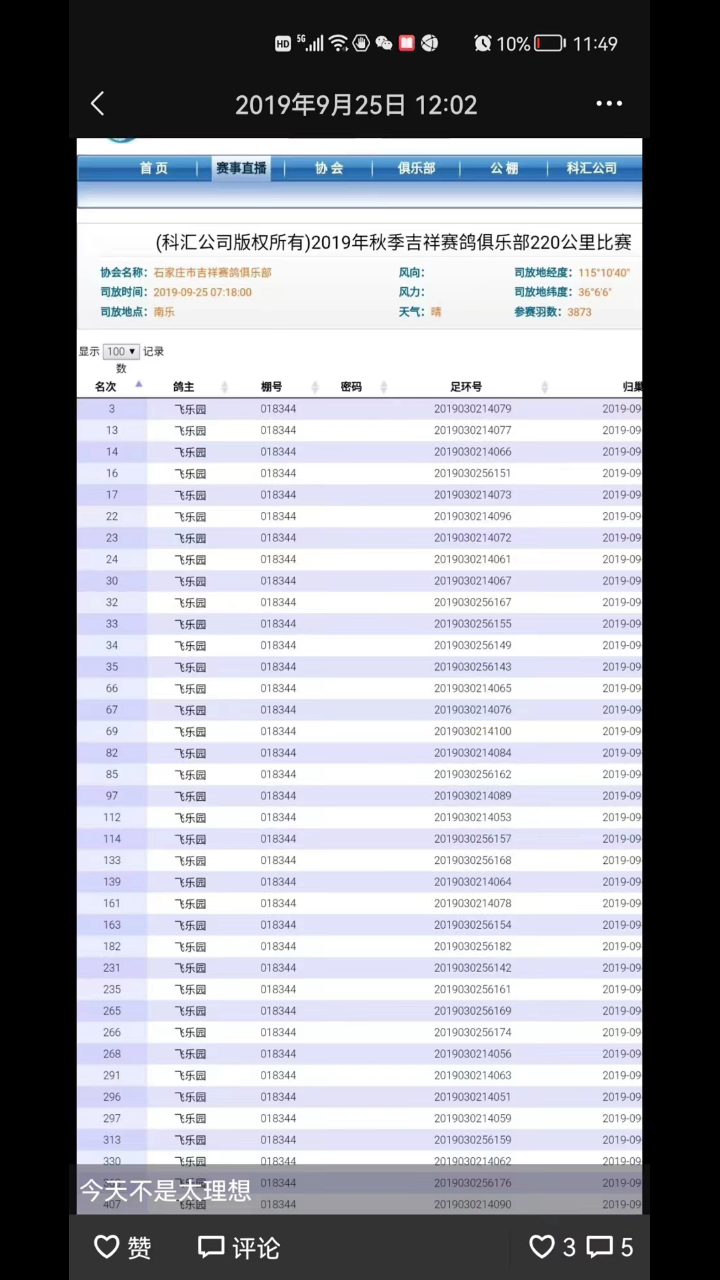The image size is (720, 1280).
Task: Tap 评论 to write a comment
Action: (239, 1247)
